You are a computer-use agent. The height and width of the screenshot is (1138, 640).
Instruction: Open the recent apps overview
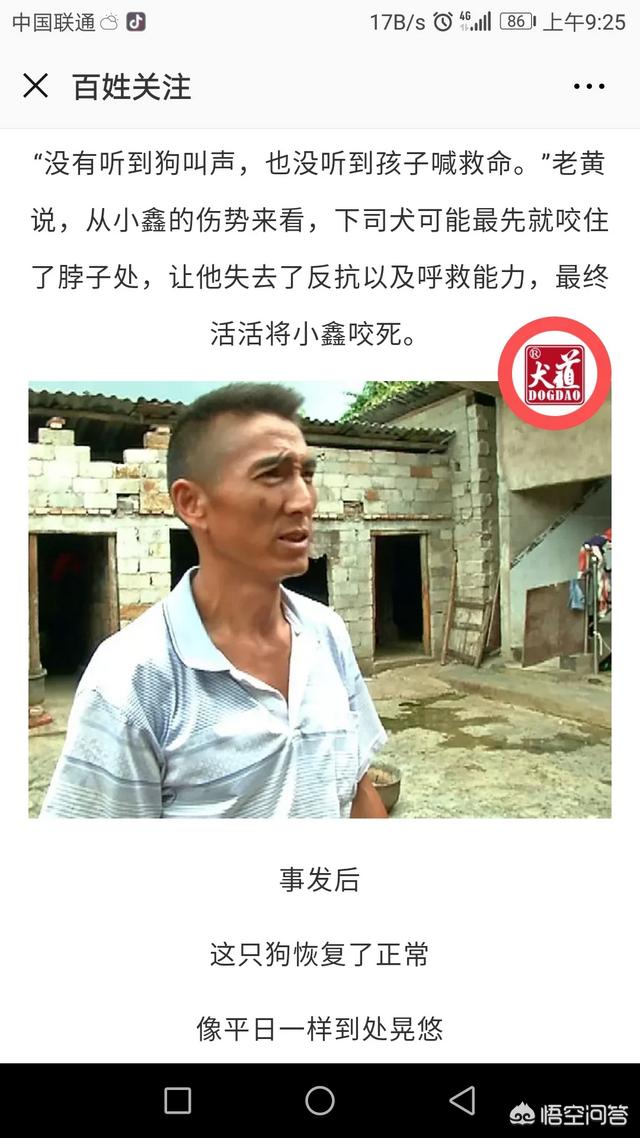[x=178, y=1100]
